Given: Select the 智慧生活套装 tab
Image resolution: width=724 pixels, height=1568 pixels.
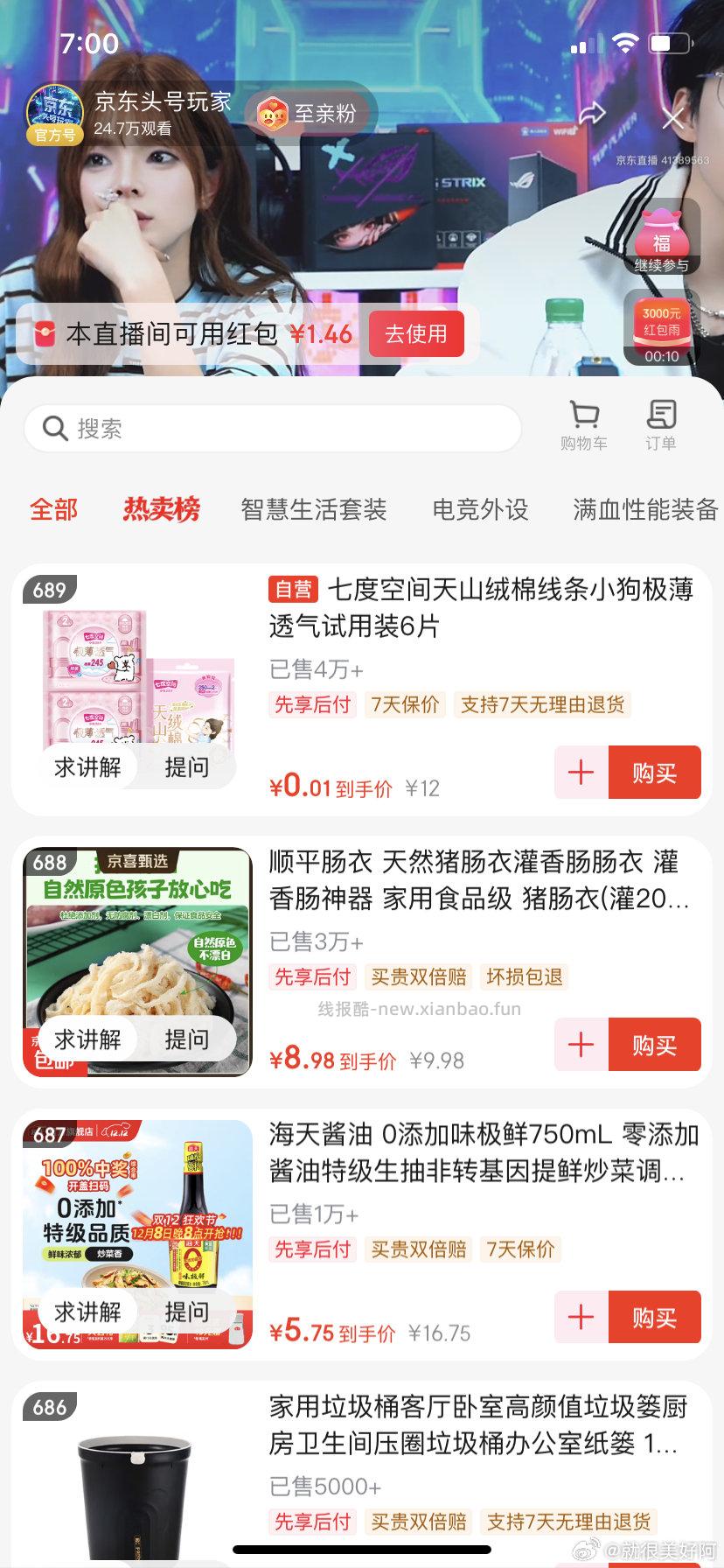Looking at the screenshot, I should pos(315,509).
